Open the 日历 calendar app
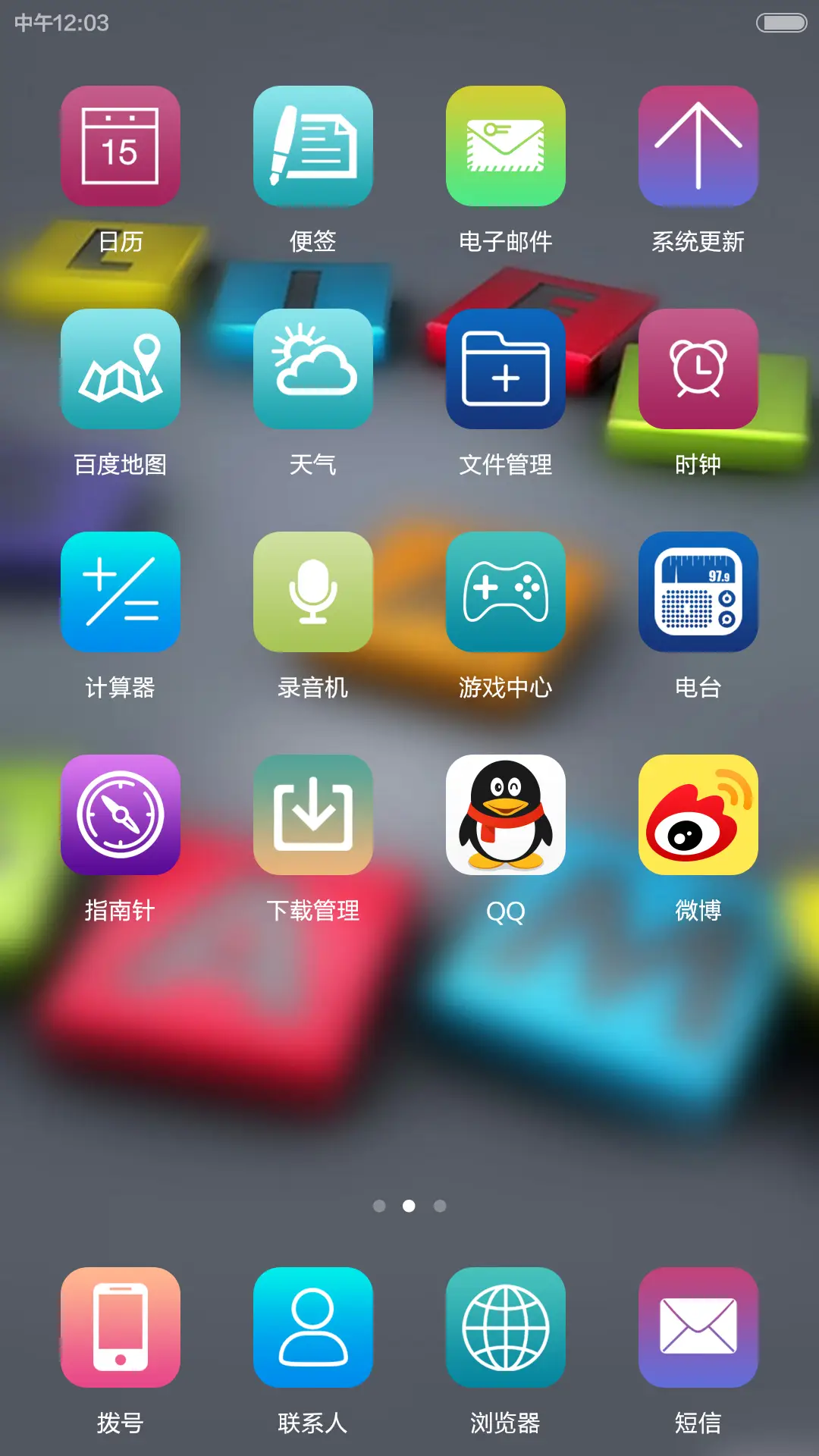 point(121,146)
